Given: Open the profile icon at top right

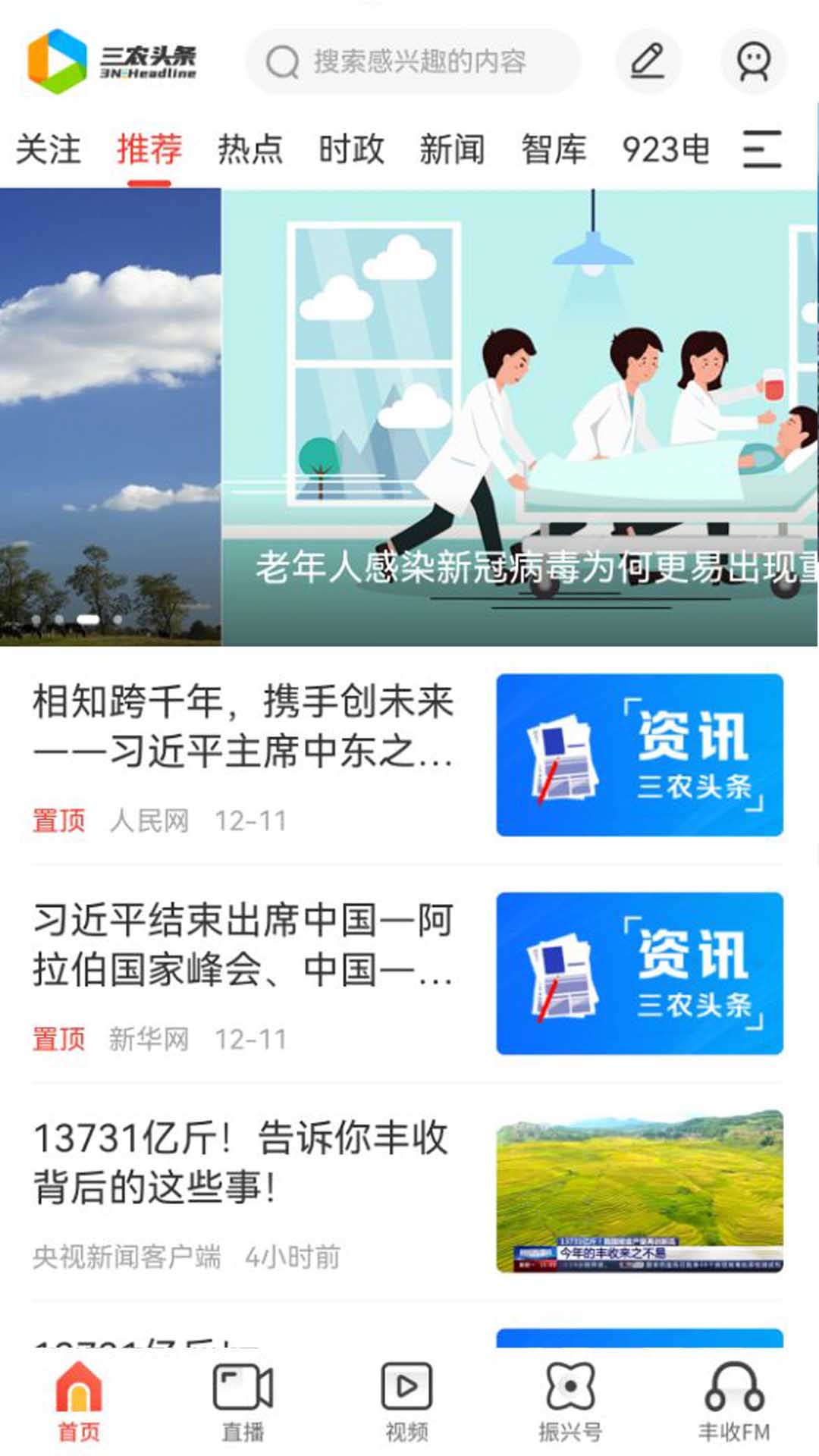Looking at the screenshot, I should [x=752, y=63].
